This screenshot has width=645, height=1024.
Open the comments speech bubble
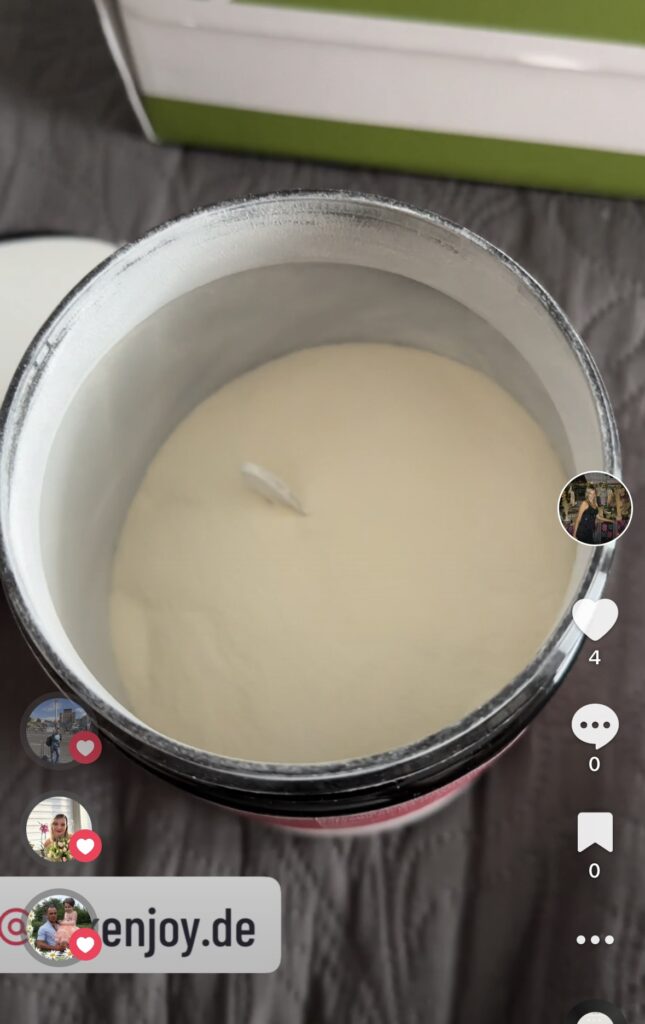click(595, 726)
